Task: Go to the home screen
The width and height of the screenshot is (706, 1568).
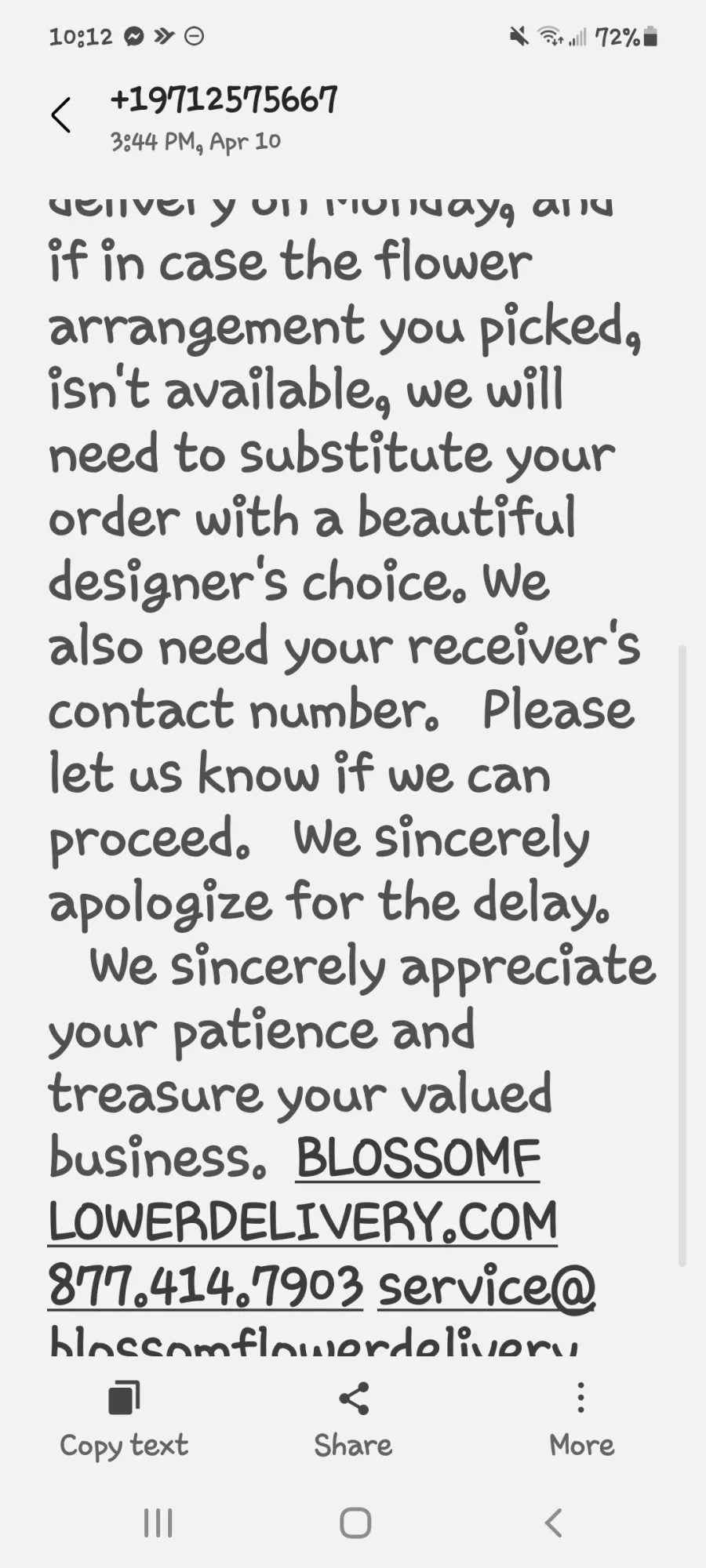Action: pos(355,1523)
